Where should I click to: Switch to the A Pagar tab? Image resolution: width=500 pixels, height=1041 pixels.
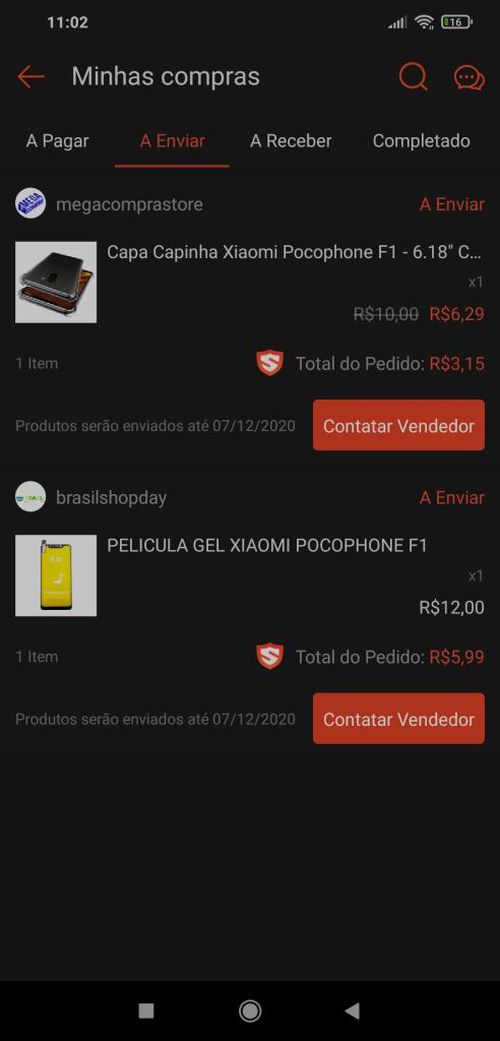point(57,141)
